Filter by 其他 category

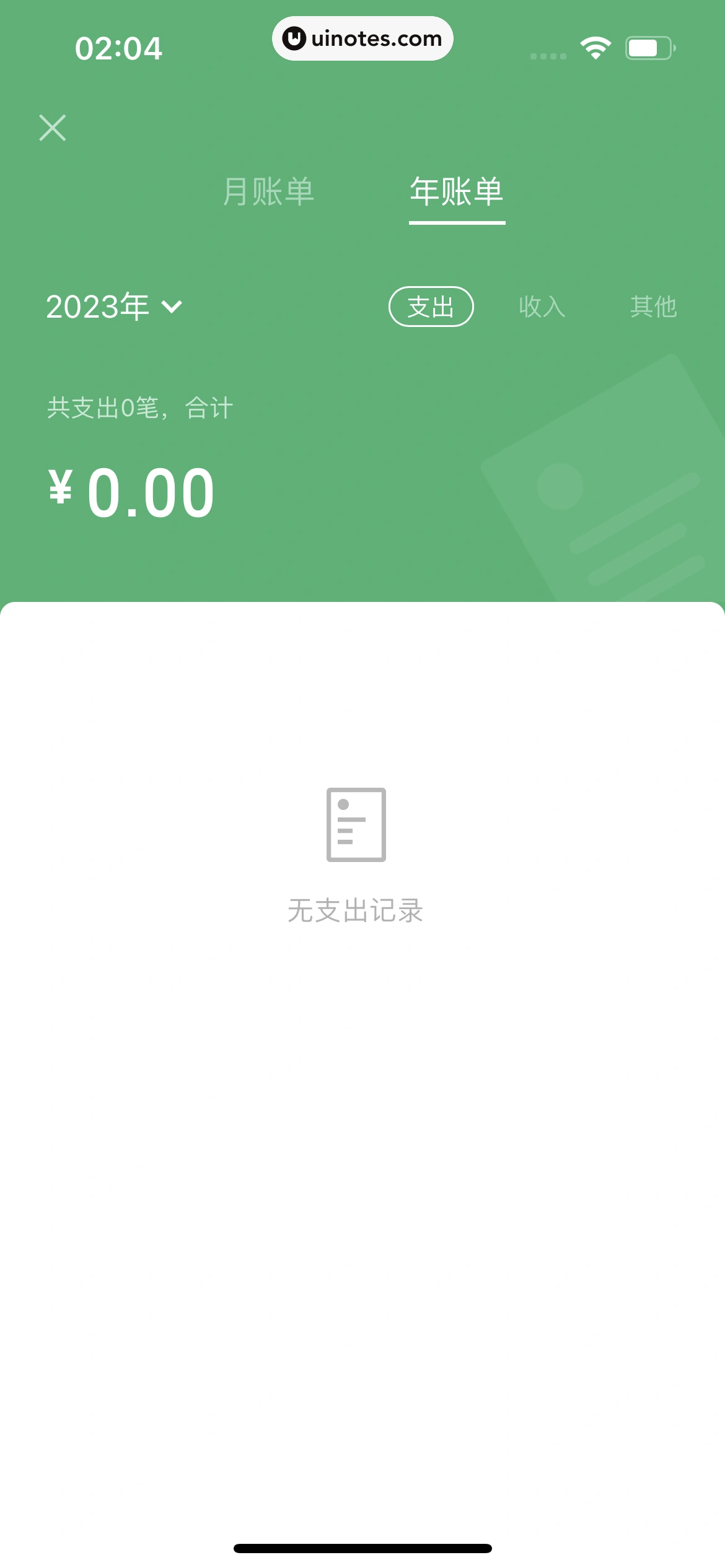click(x=653, y=307)
